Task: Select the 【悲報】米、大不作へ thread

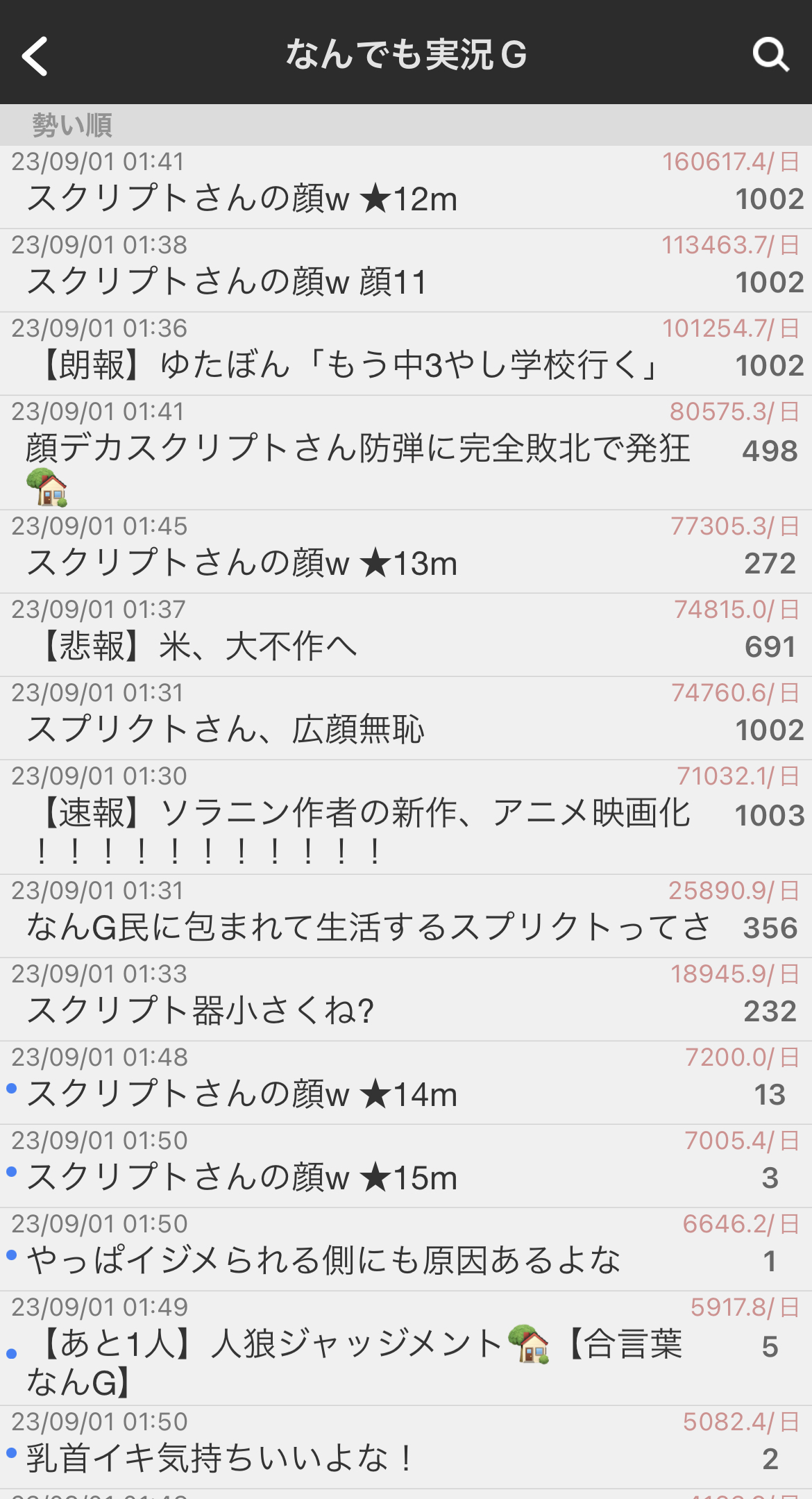Action: [x=406, y=635]
